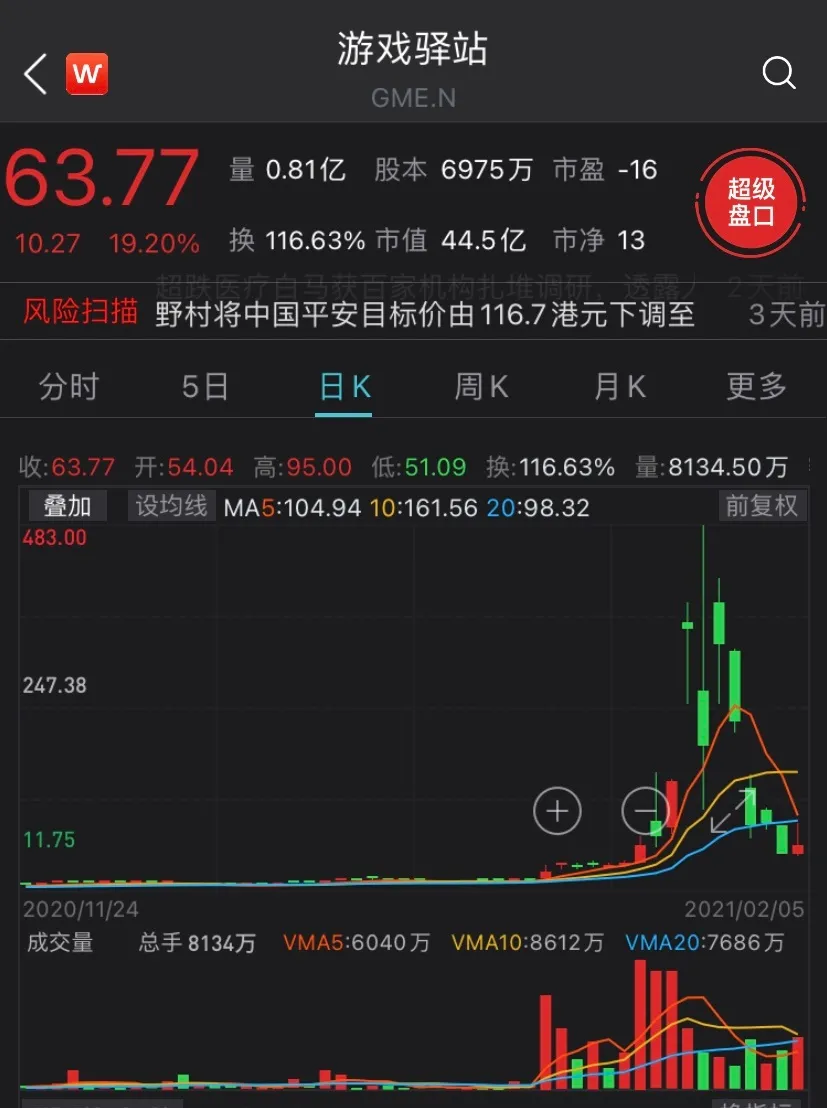This screenshot has height=1108, width=827.
Task: Switch to the 分时 chart tab
Action: point(69,387)
